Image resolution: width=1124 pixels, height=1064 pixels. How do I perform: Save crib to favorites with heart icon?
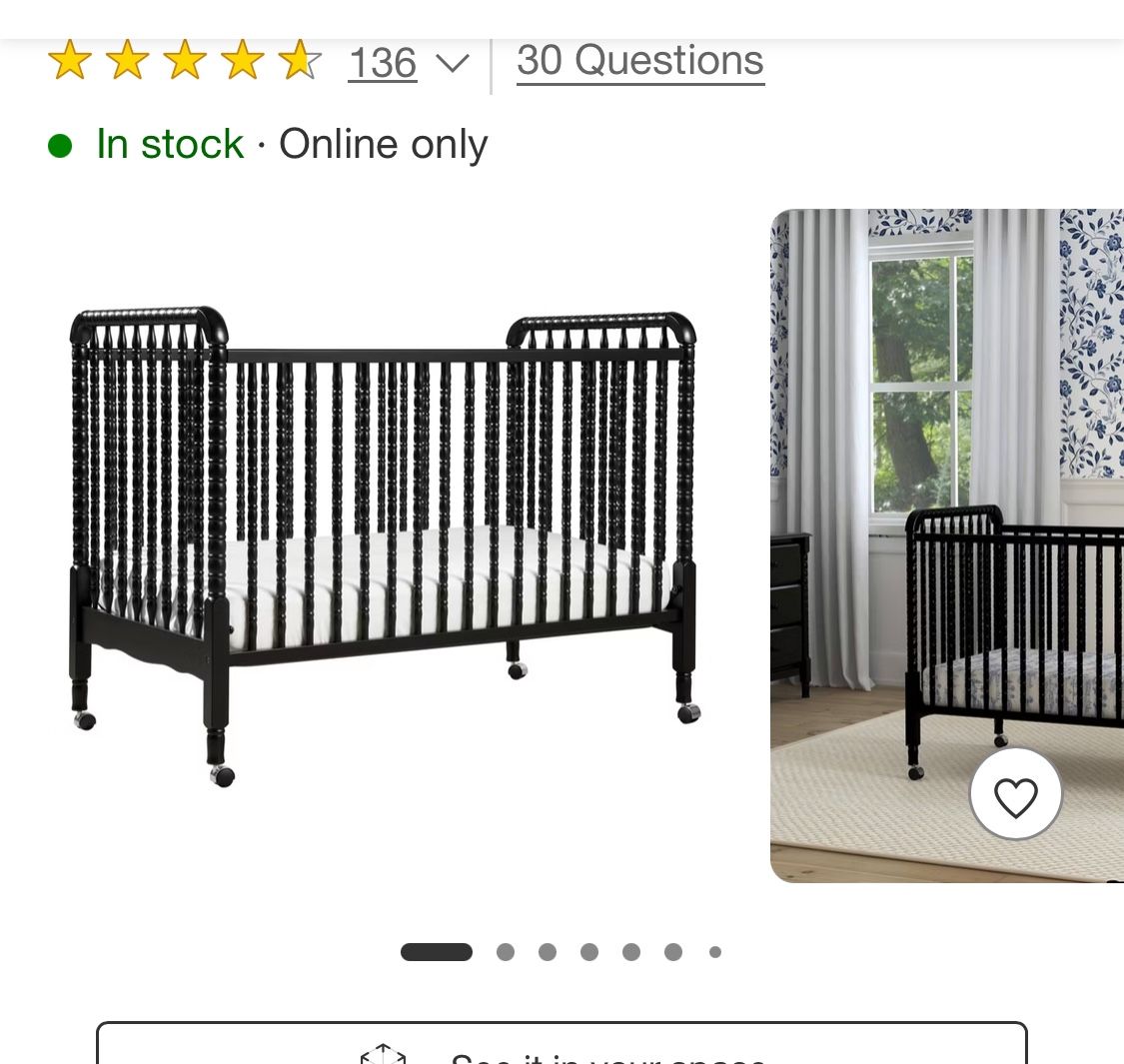(x=1015, y=796)
